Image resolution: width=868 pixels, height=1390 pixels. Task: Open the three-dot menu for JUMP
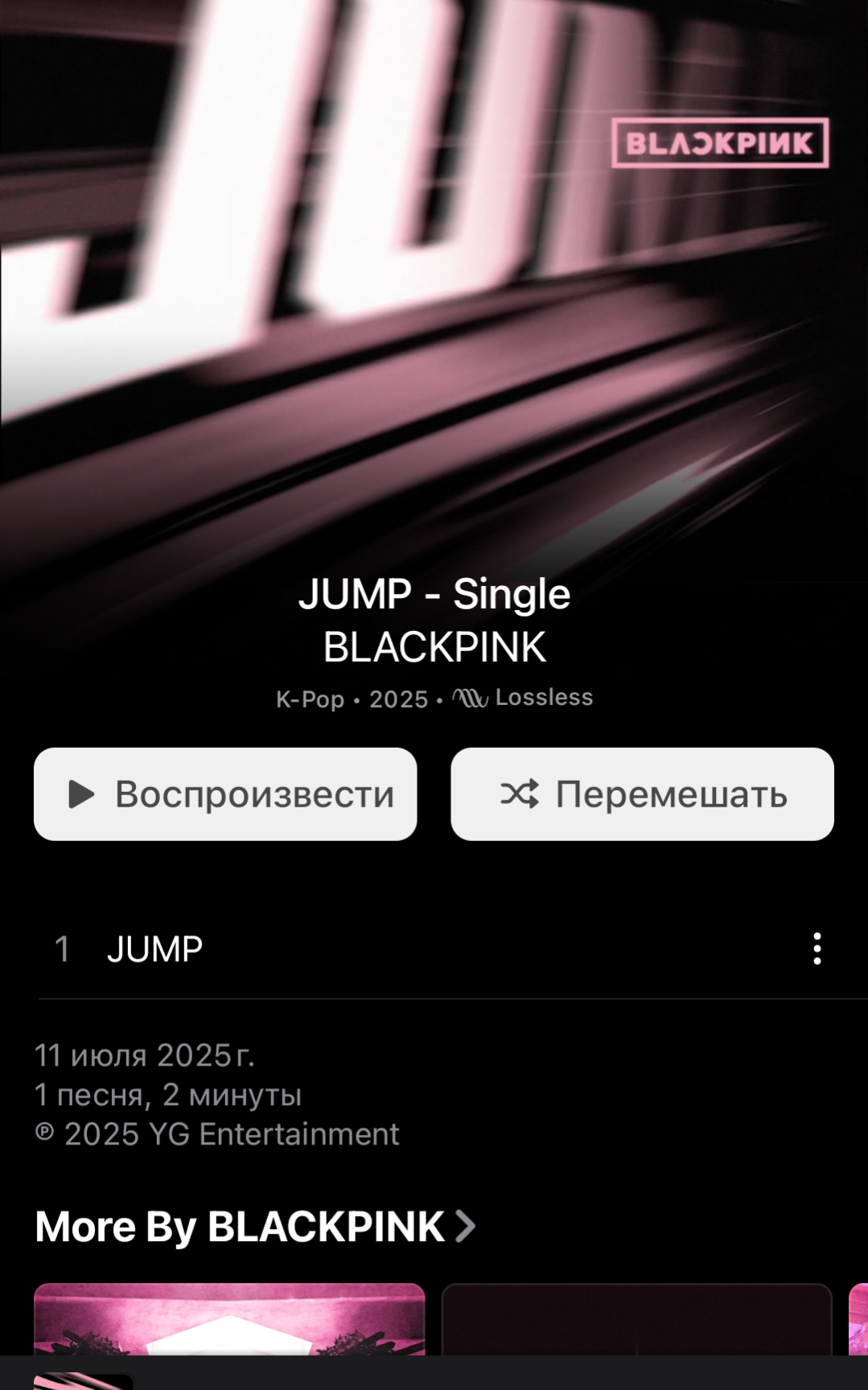point(817,949)
